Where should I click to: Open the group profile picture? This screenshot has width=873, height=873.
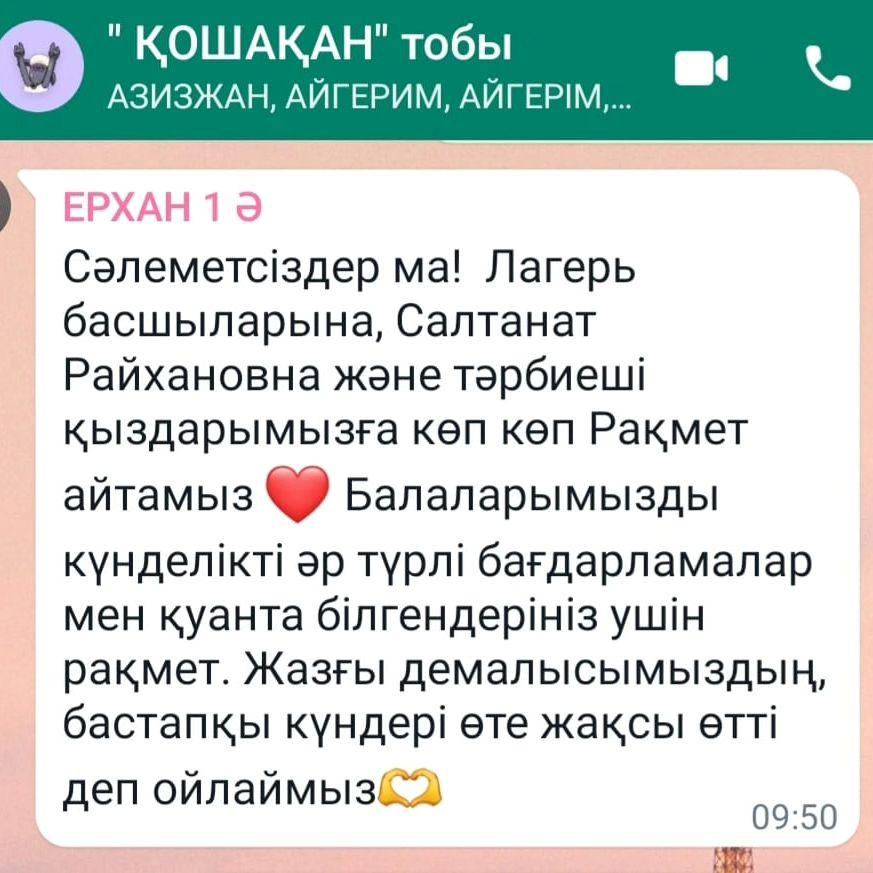tap(46, 70)
